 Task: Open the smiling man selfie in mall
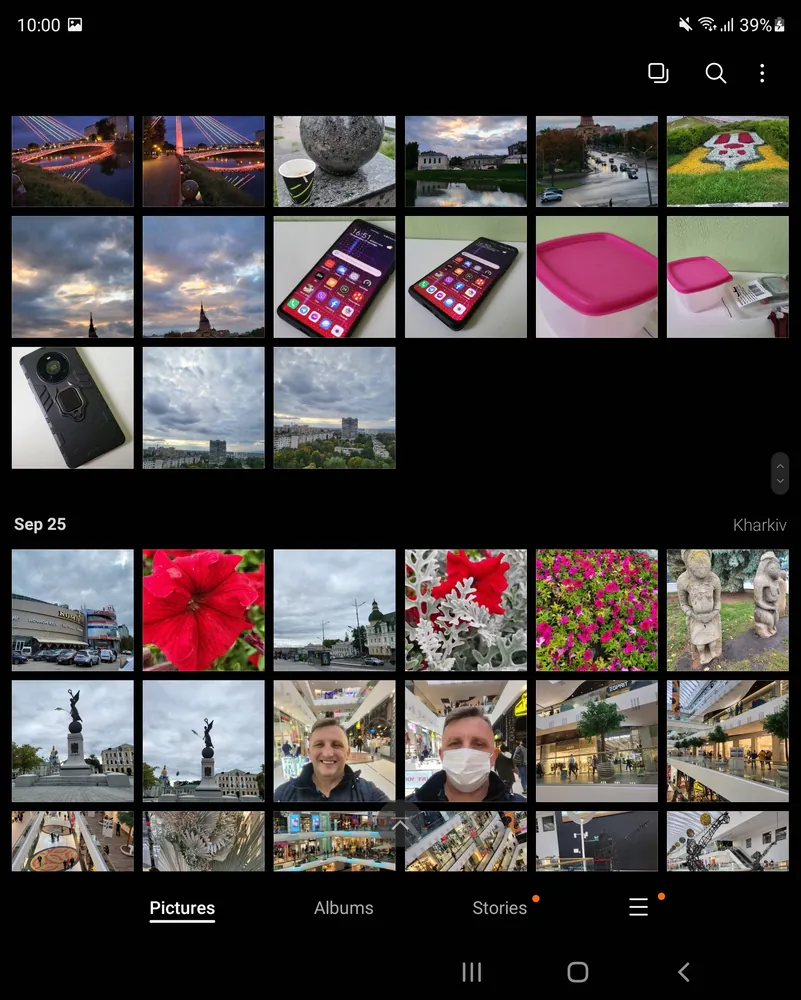[x=334, y=741]
